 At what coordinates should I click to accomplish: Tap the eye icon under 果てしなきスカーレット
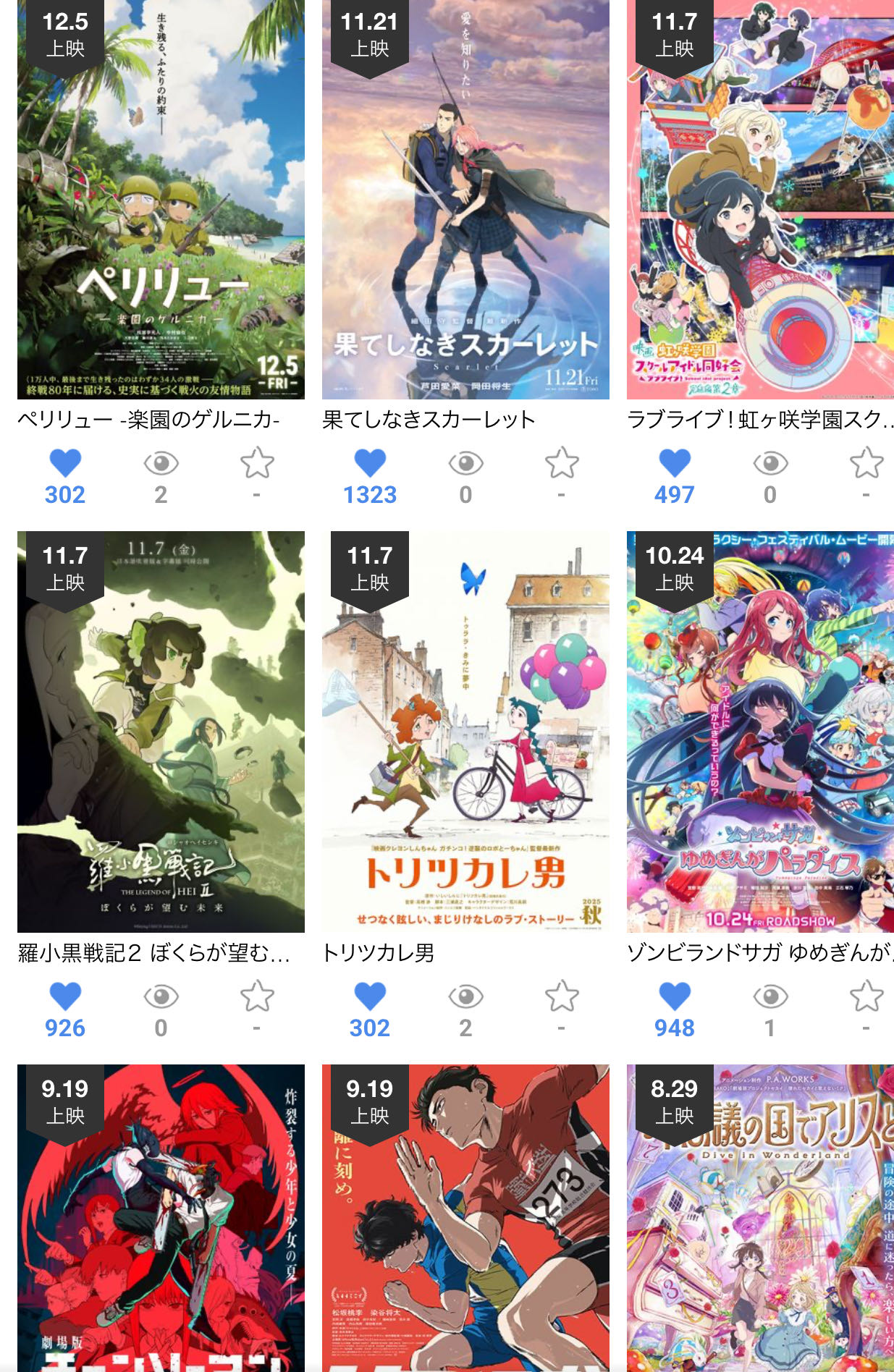tap(465, 463)
